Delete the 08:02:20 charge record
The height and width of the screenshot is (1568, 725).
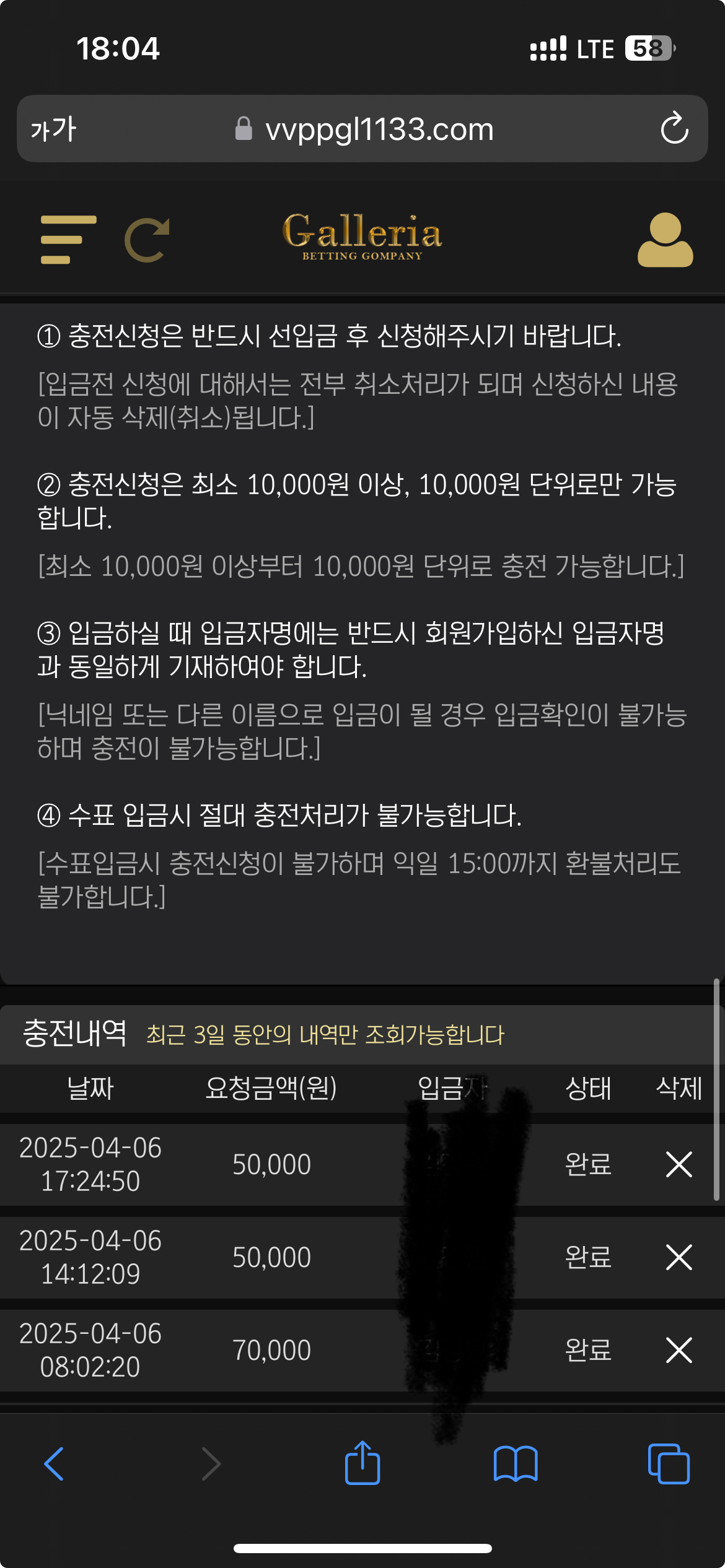[x=679, y=1350]
